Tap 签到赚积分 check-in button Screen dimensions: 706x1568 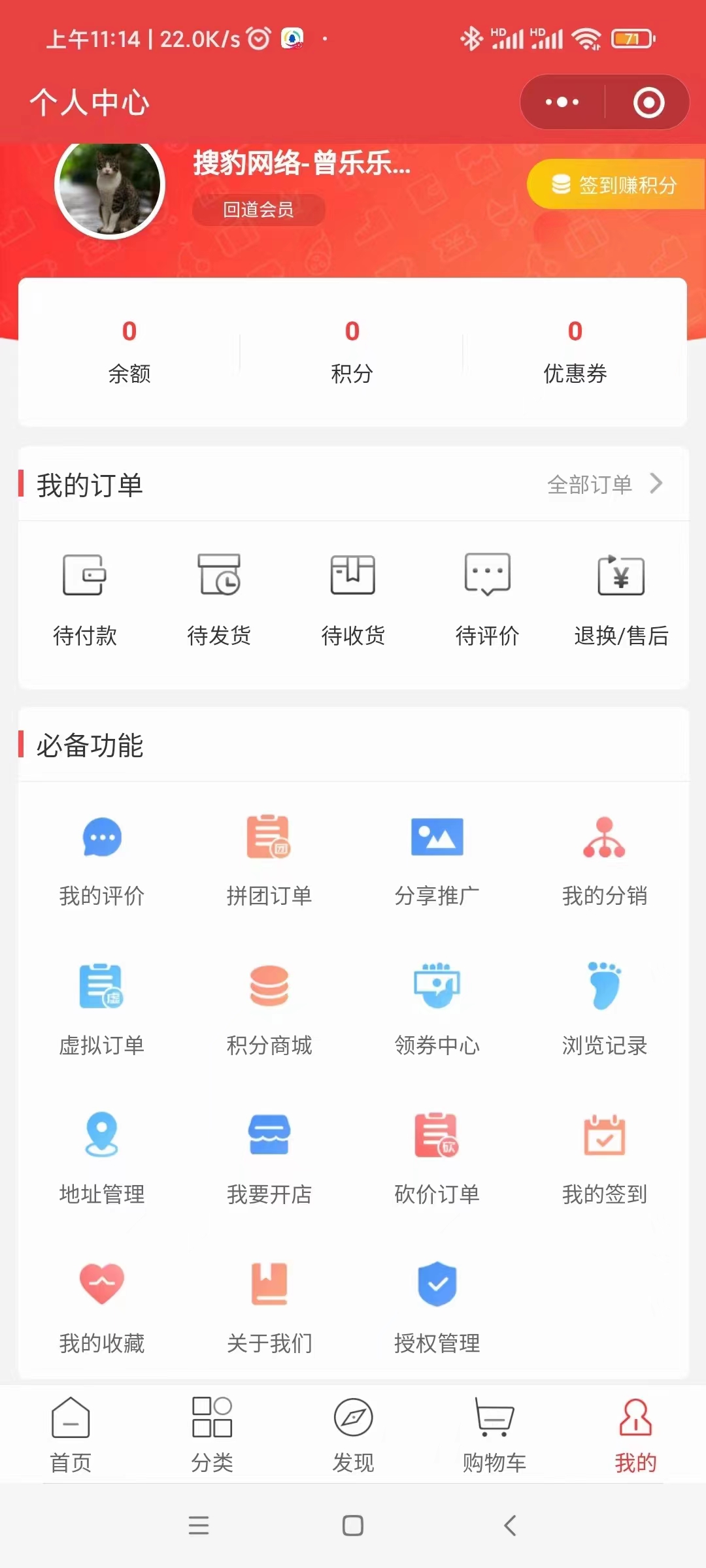615,185
